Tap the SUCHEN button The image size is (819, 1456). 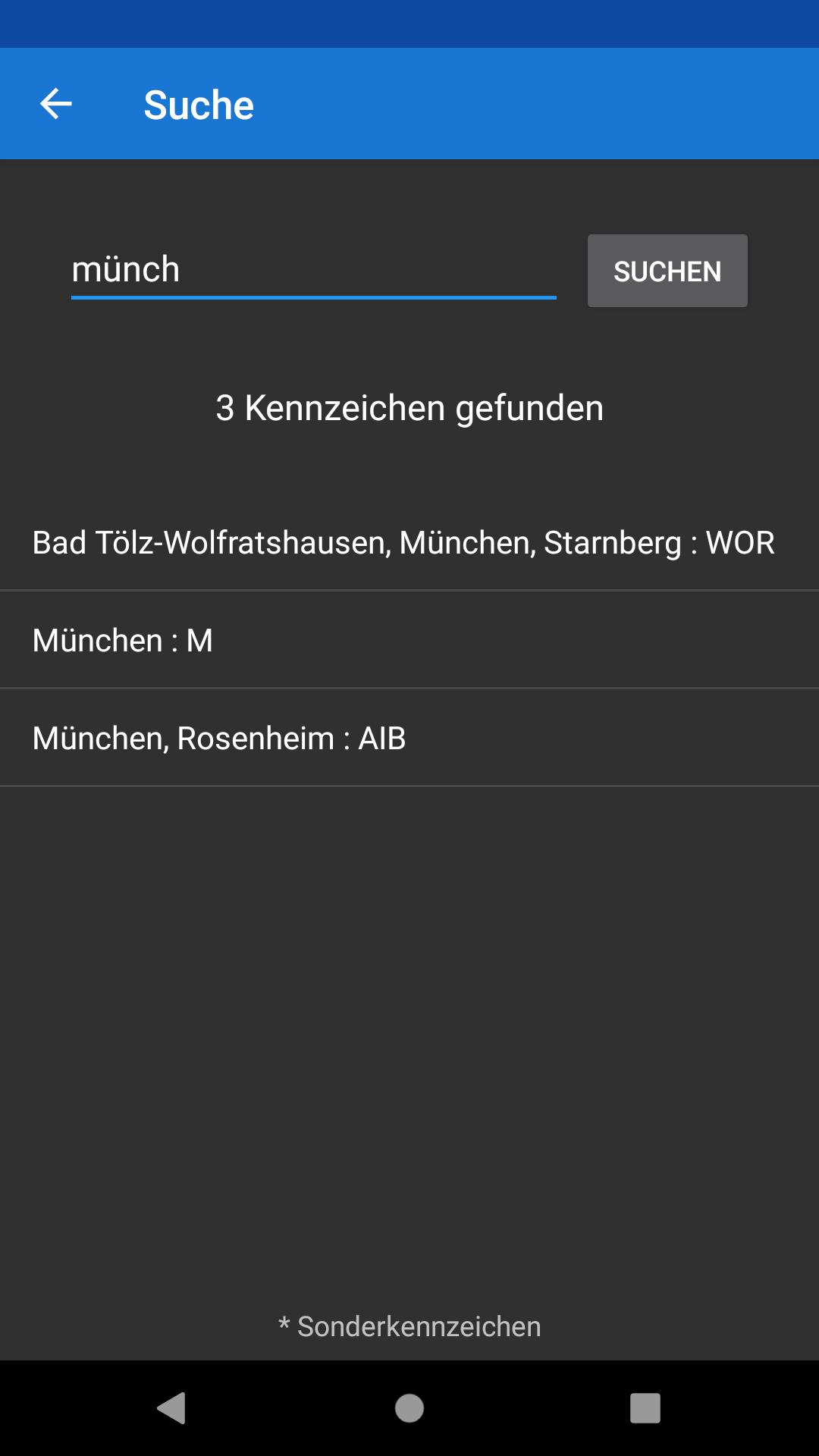click(x=667, y=271)
